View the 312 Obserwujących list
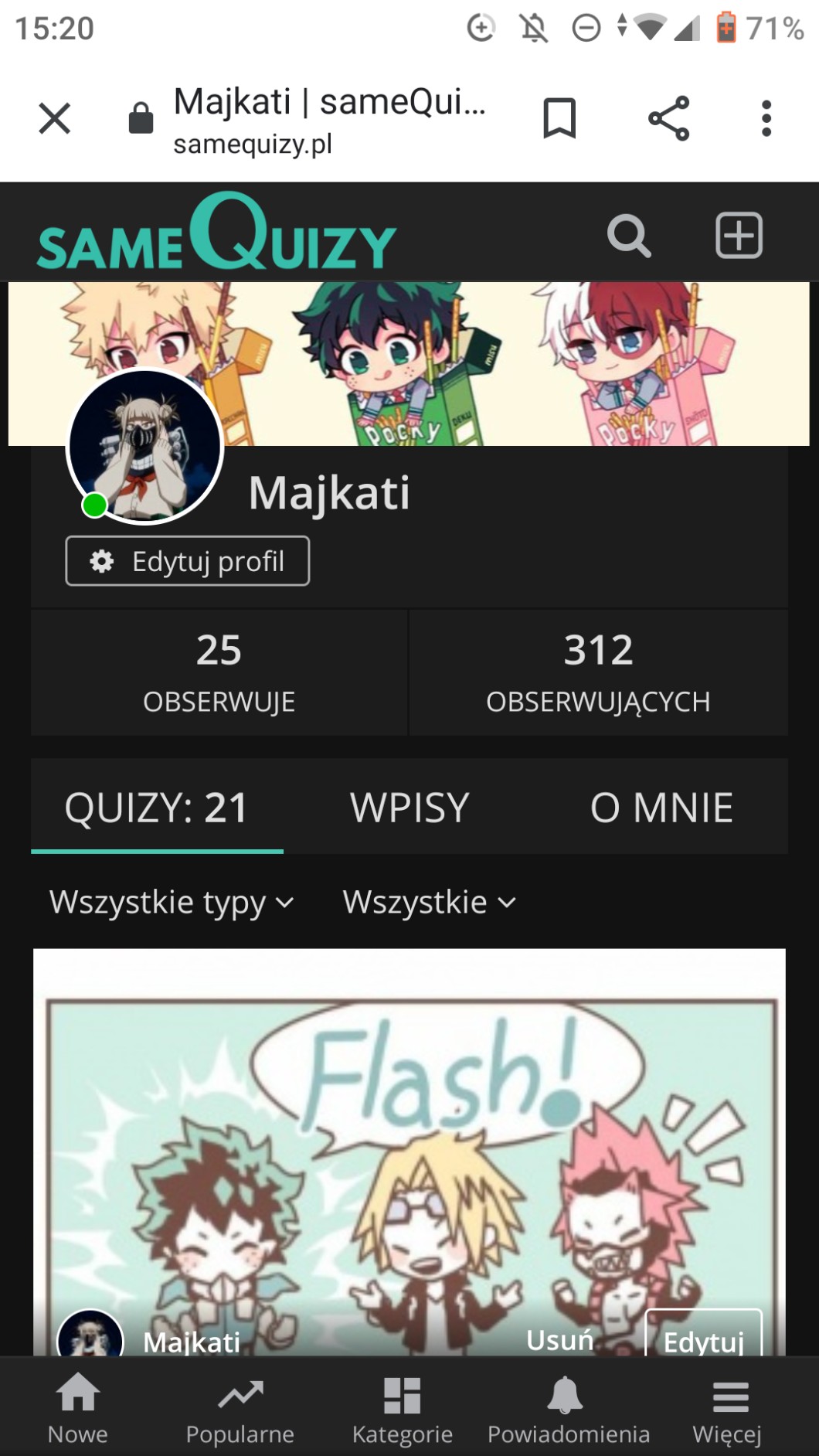The width and height of the screenshot is (819, 1456). point(598,672)
